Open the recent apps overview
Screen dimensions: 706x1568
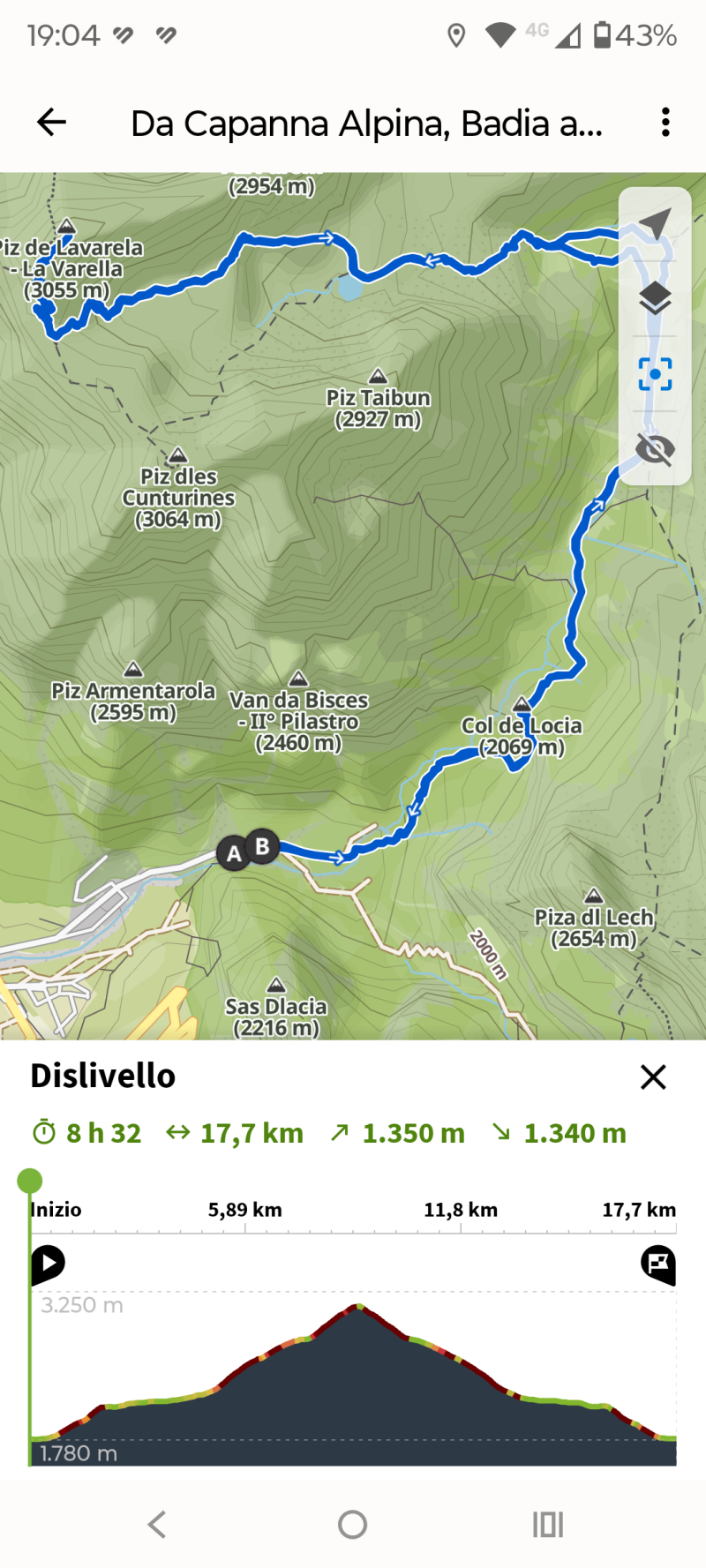coord(547,1524)
